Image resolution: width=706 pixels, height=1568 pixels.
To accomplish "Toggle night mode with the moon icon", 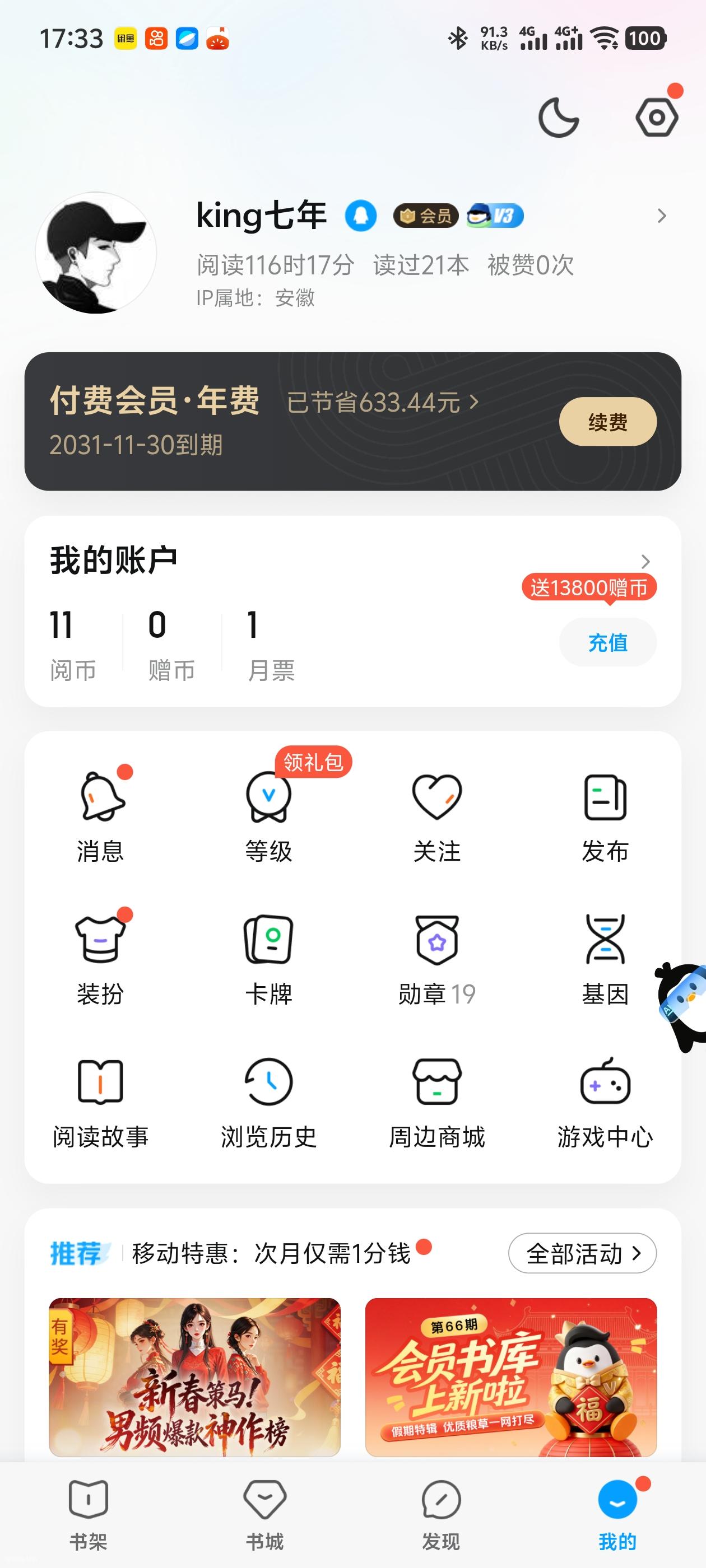I will 558,117.
